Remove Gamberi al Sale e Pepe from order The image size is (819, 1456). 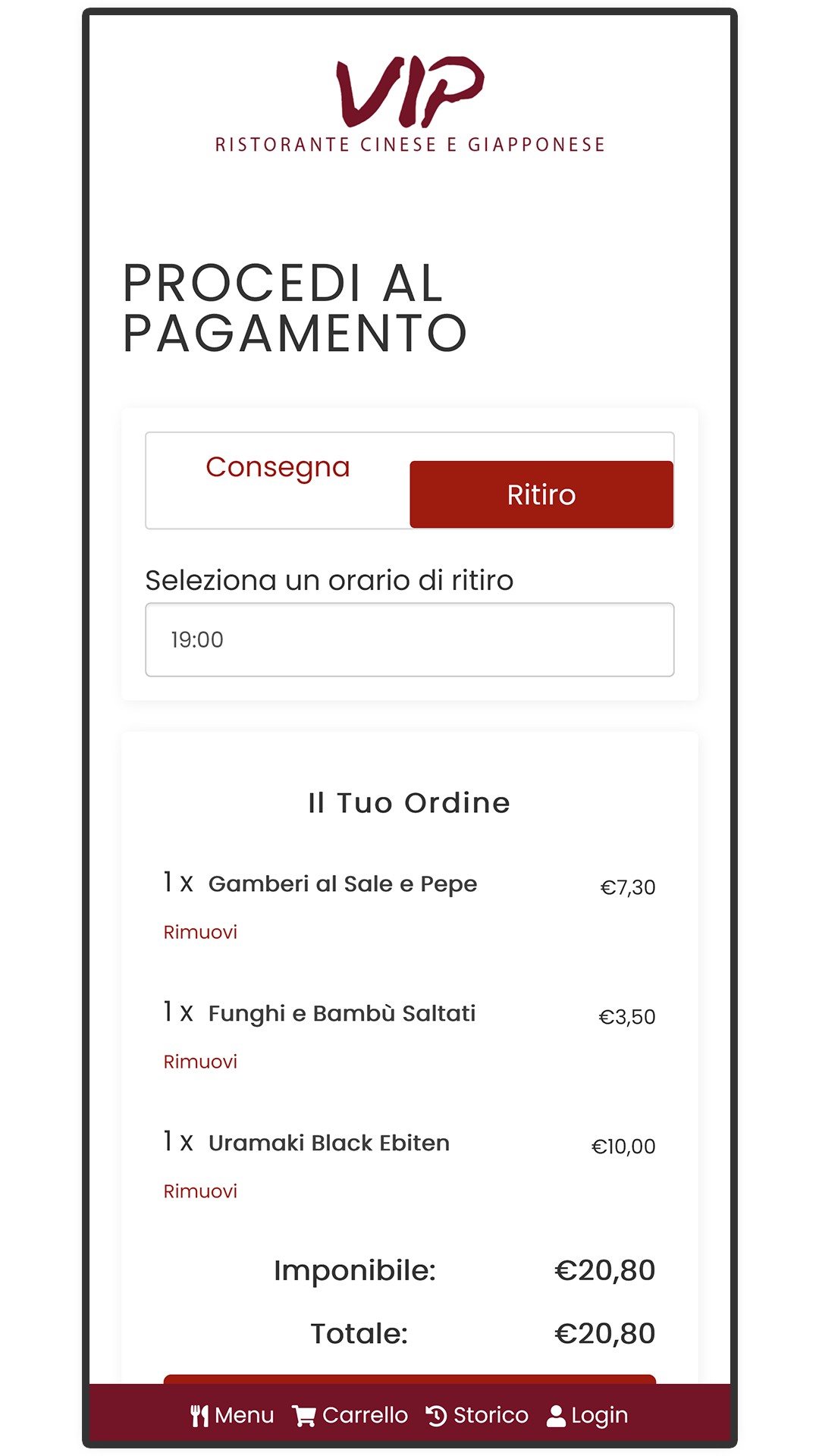[200, 932]
